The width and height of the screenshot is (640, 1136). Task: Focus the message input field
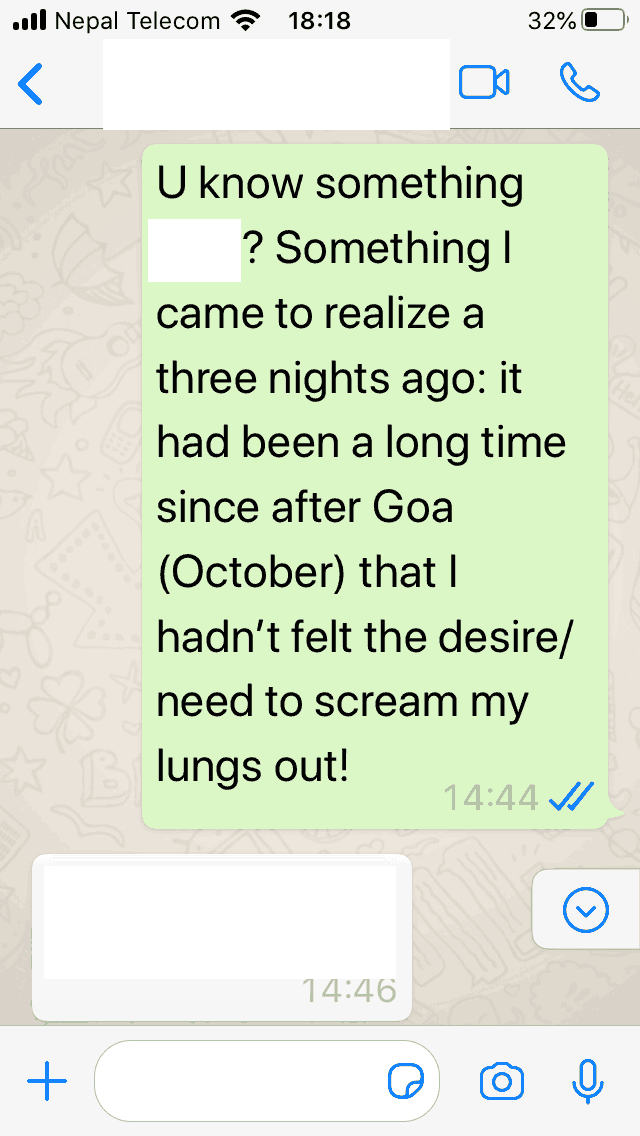click(x=240, y=1081)
